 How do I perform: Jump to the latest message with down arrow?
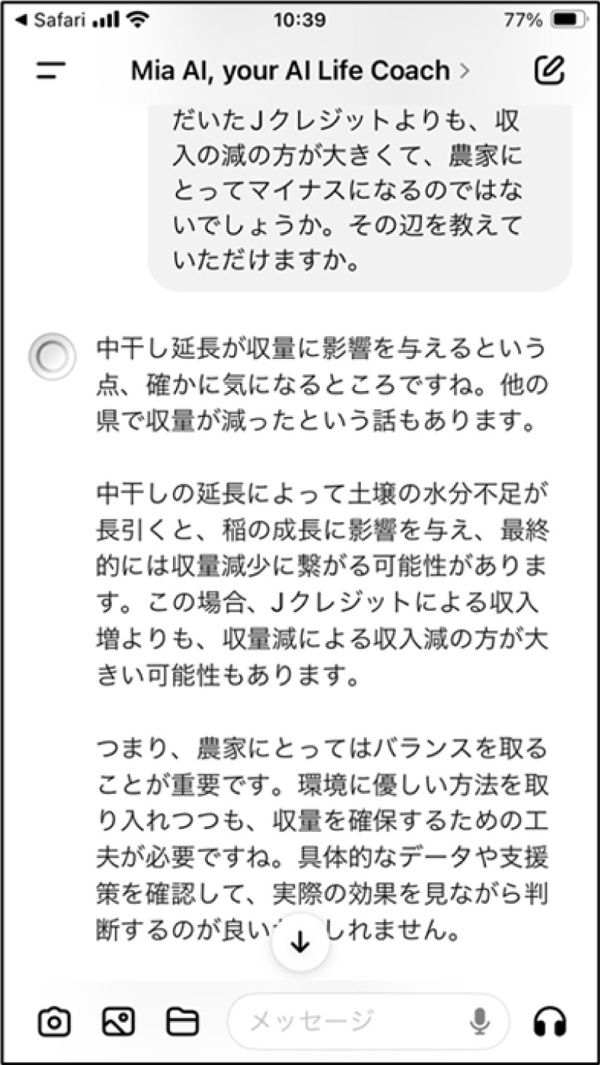301,943
